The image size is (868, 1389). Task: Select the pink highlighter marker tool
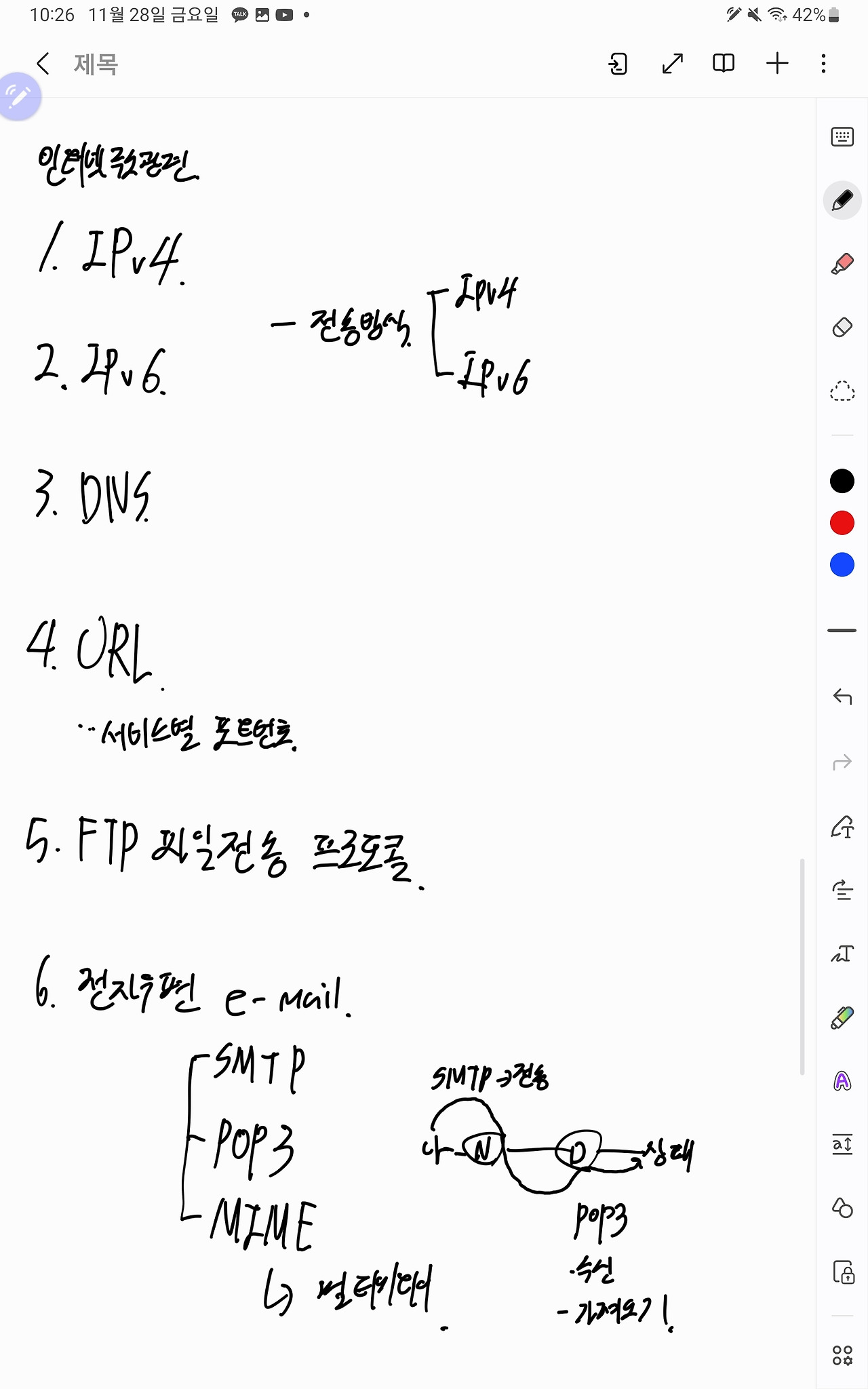842,264
